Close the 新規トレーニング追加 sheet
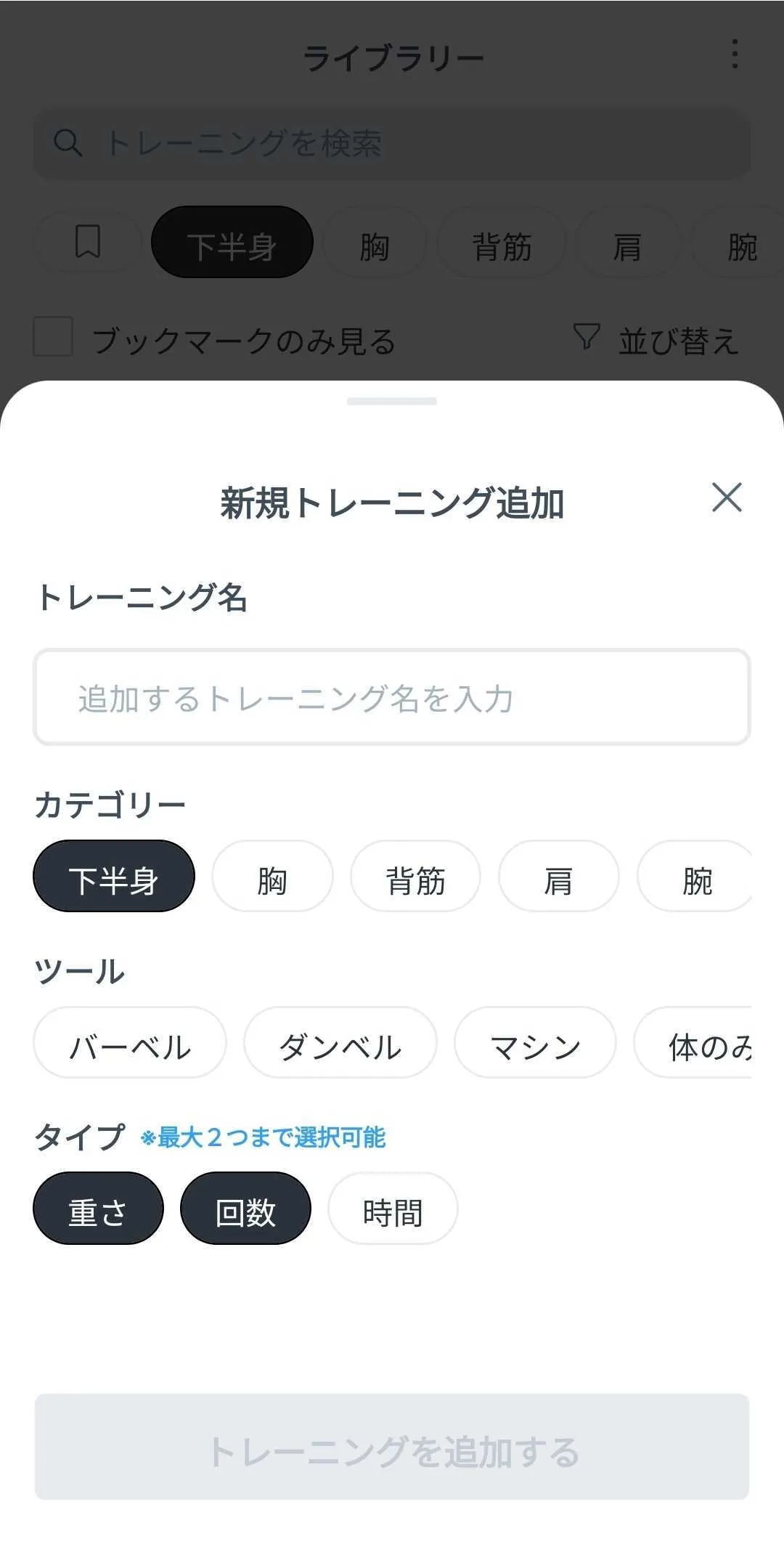This screenshot has height=1547, width=784. pyautogui.click(x=727, y=498)
